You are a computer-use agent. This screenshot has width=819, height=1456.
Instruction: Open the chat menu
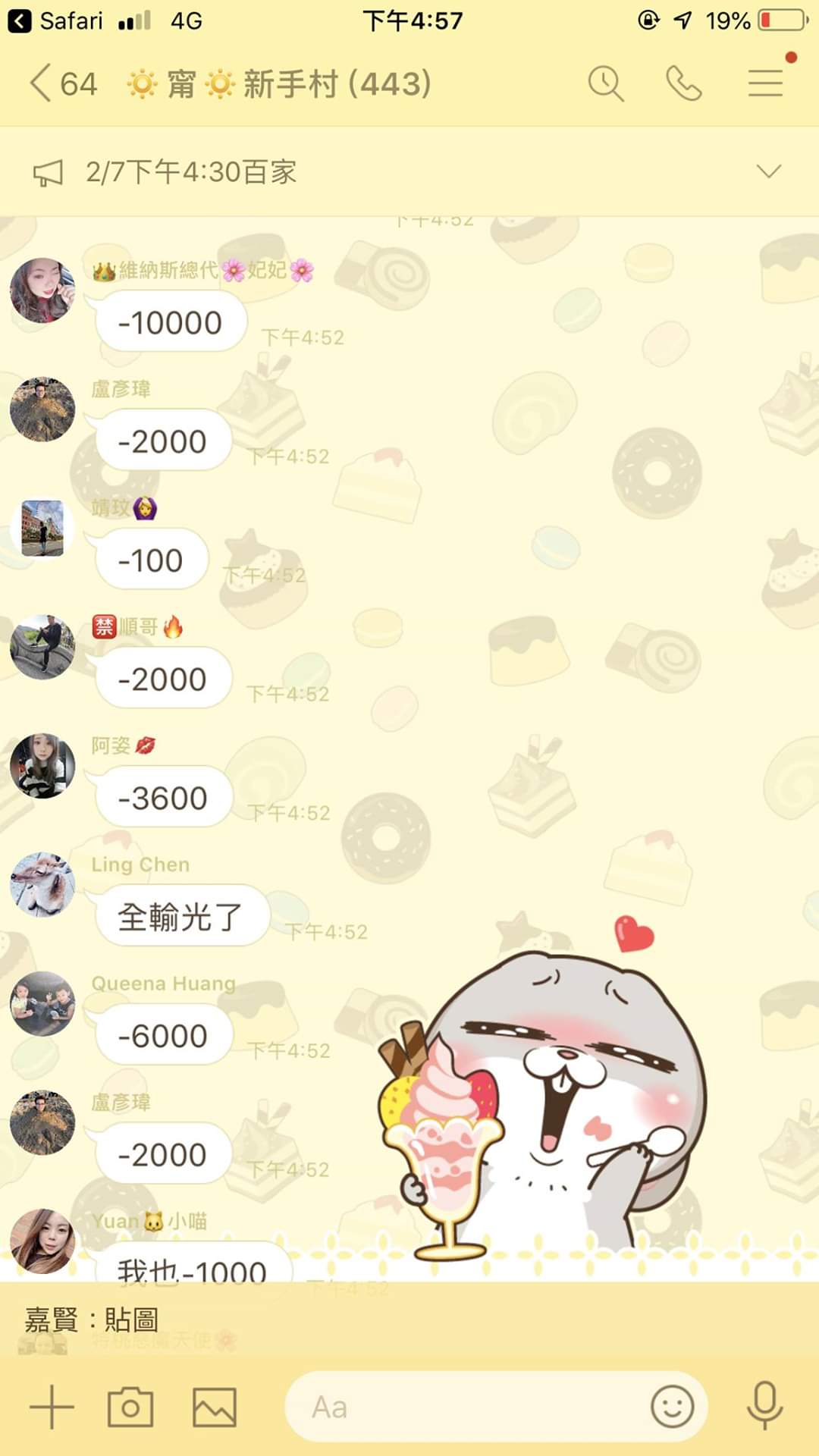[764, 83]
